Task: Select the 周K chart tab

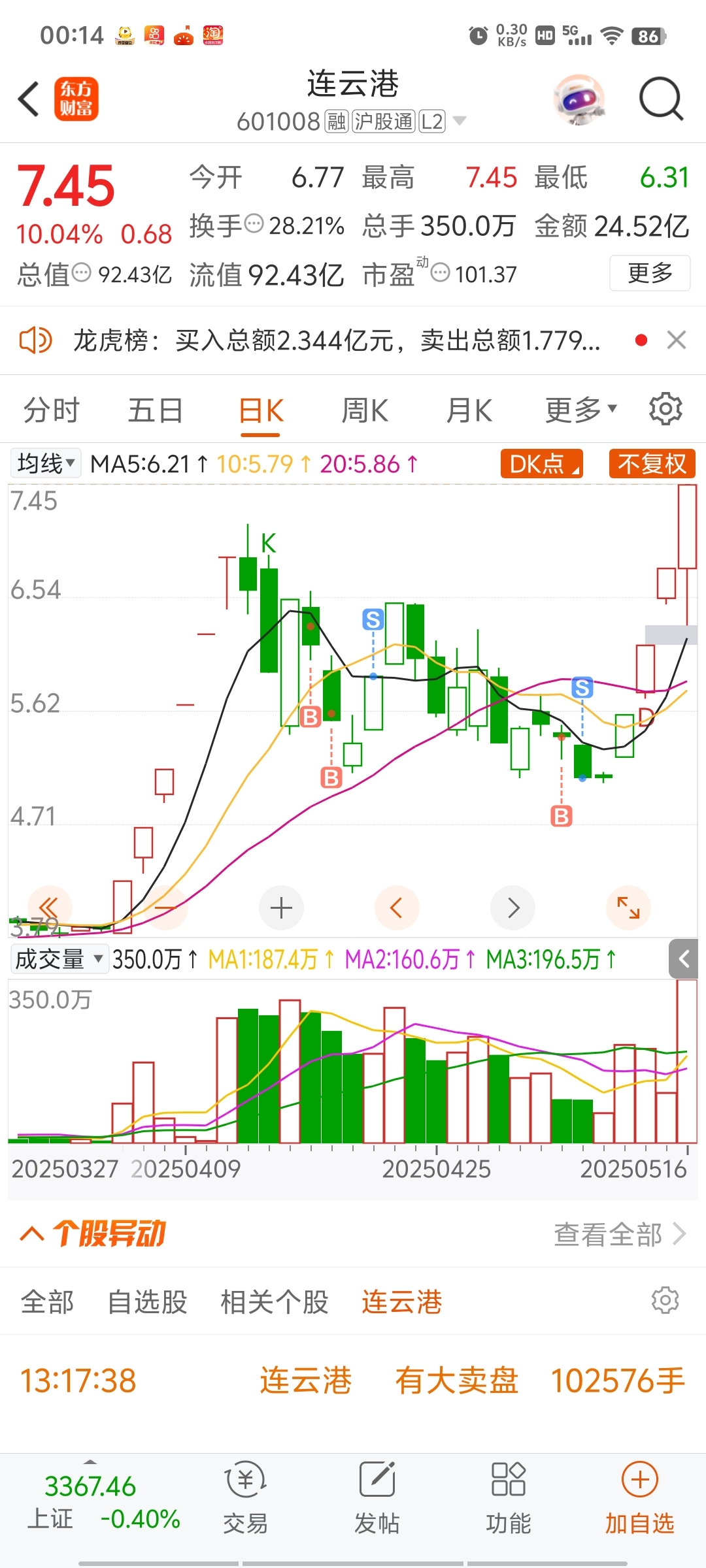Action: click(364, 411)
